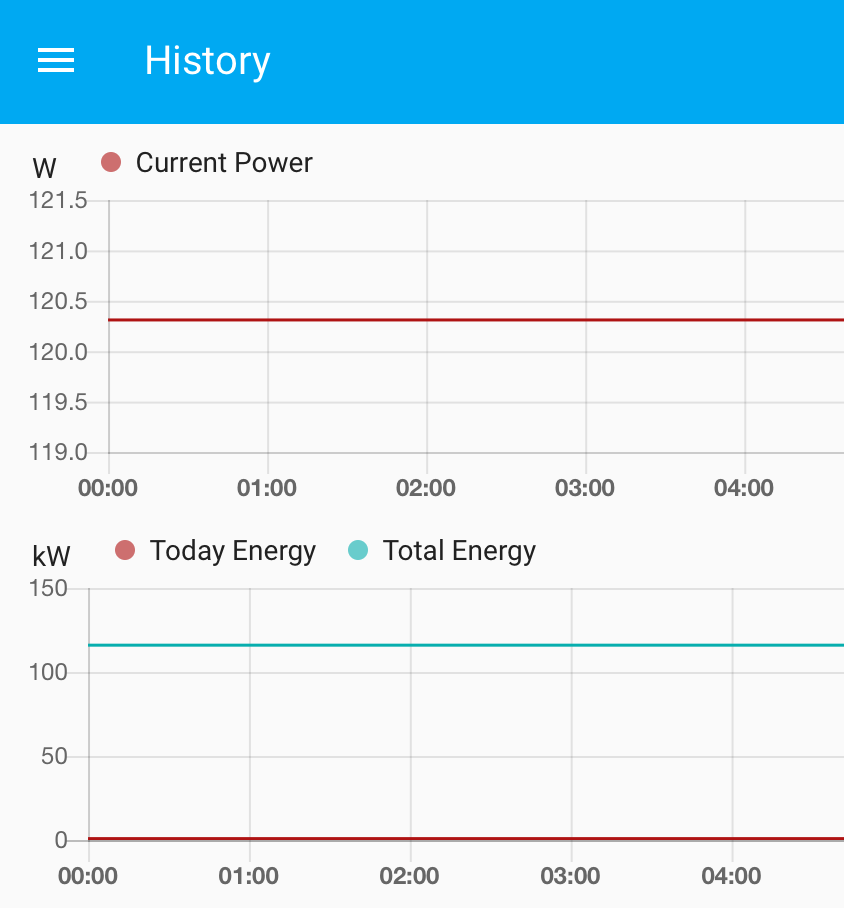Select the kW energy chart section
This screenshot has width=844, height=908.
(x=52, y=556)
